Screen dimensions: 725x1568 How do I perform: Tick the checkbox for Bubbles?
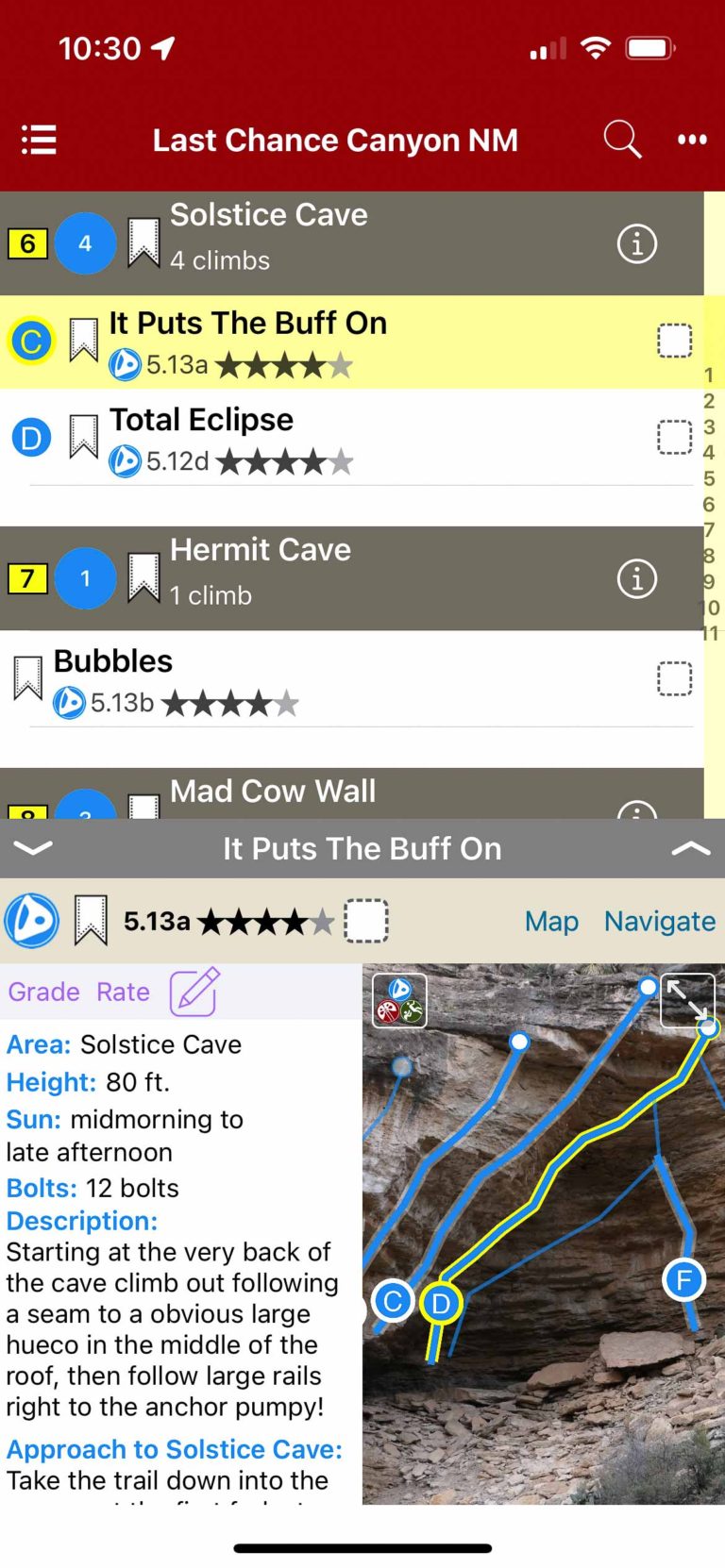(x=674, y=678)
